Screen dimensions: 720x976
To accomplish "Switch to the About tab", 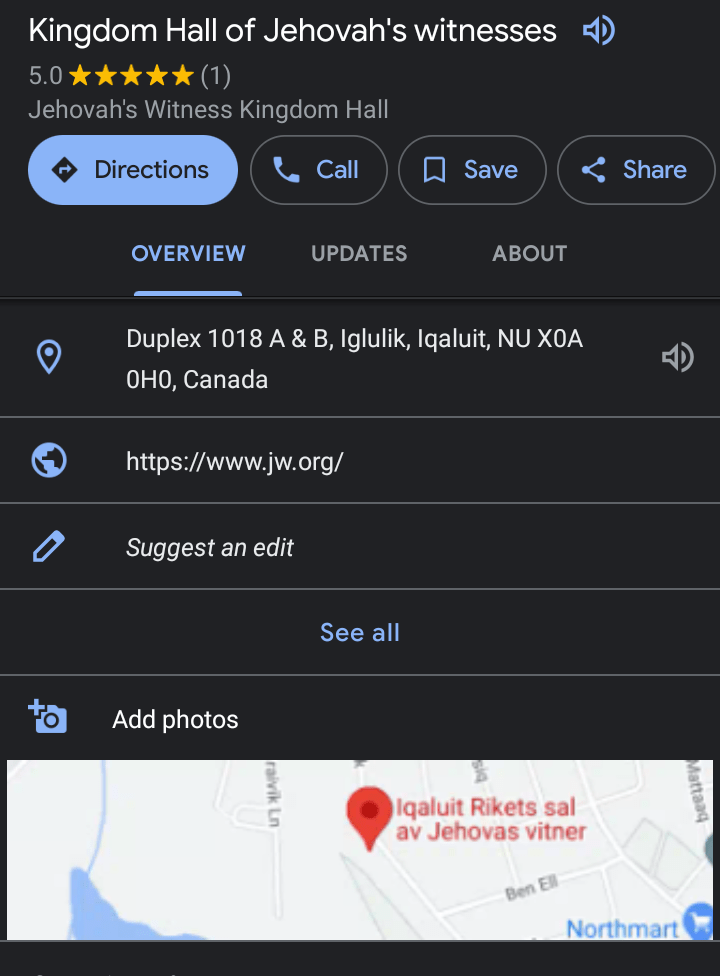I will point(529,254).
